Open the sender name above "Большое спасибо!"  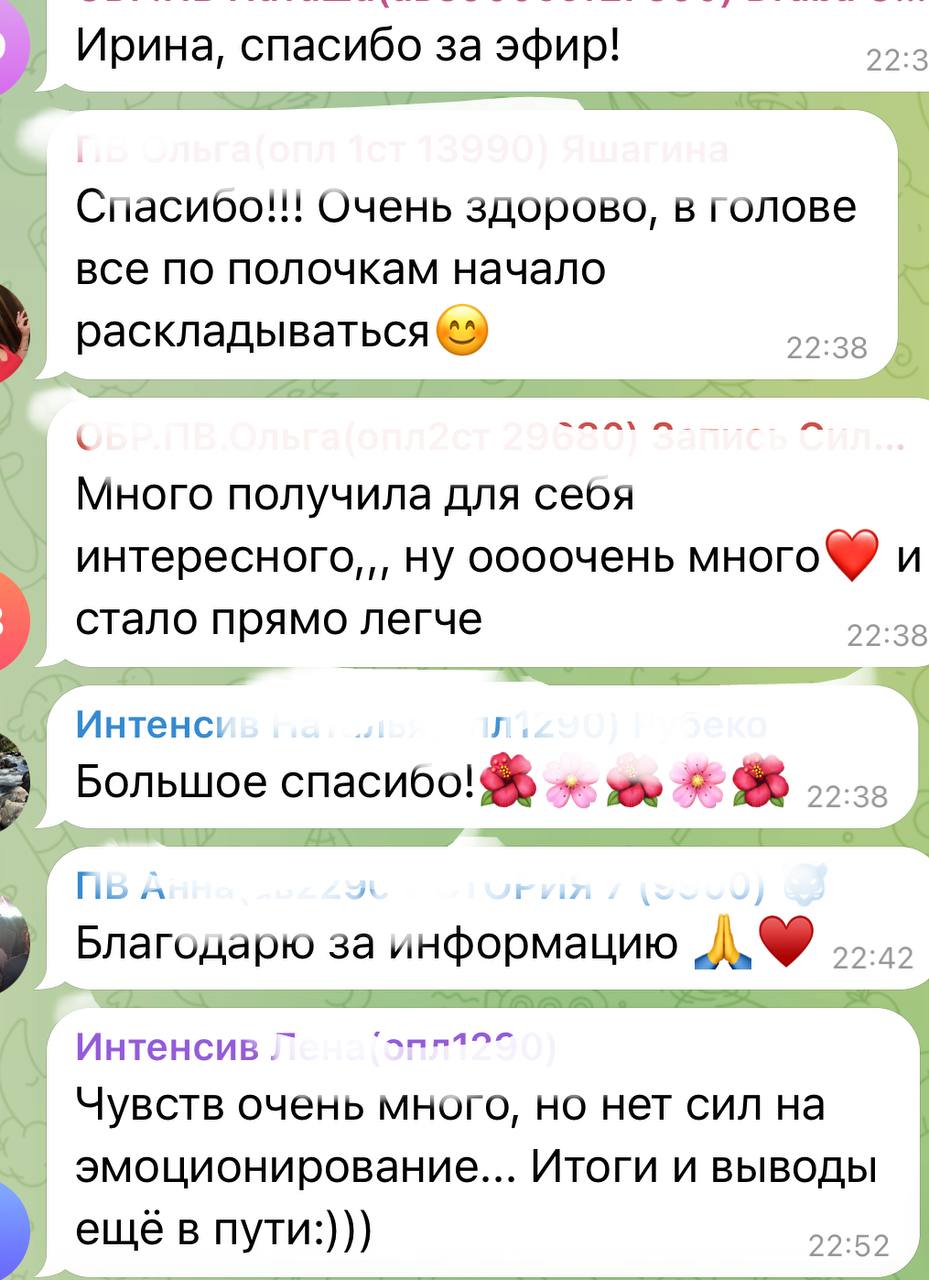click(420, 725)
